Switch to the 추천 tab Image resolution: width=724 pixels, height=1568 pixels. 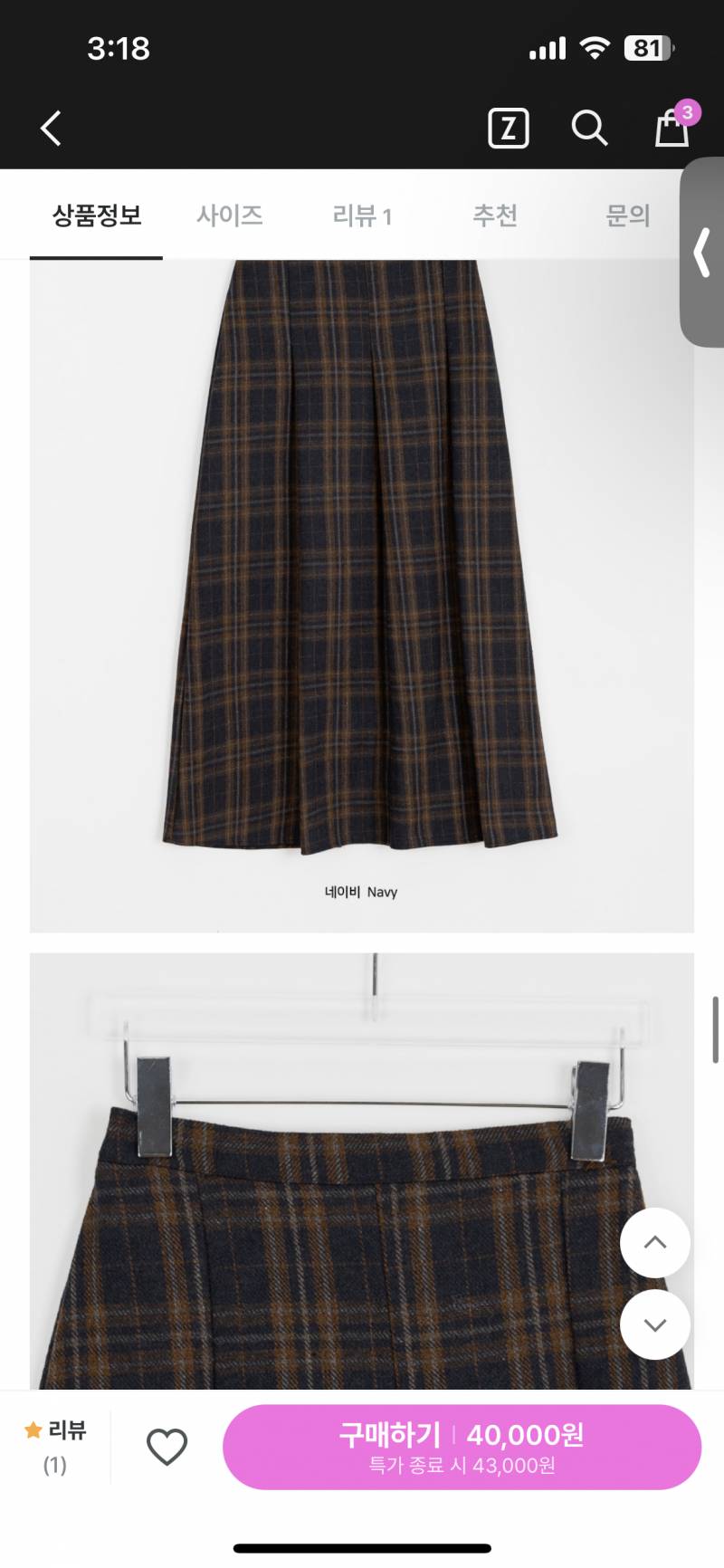pos(495,216)
